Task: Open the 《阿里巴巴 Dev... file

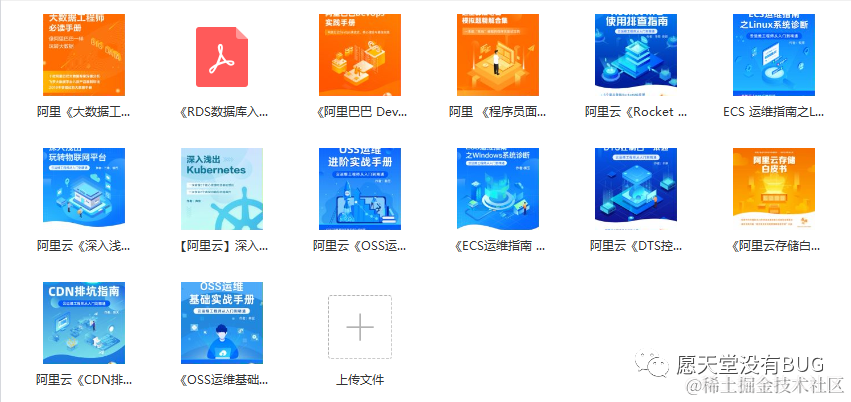Action: [359, 55]
